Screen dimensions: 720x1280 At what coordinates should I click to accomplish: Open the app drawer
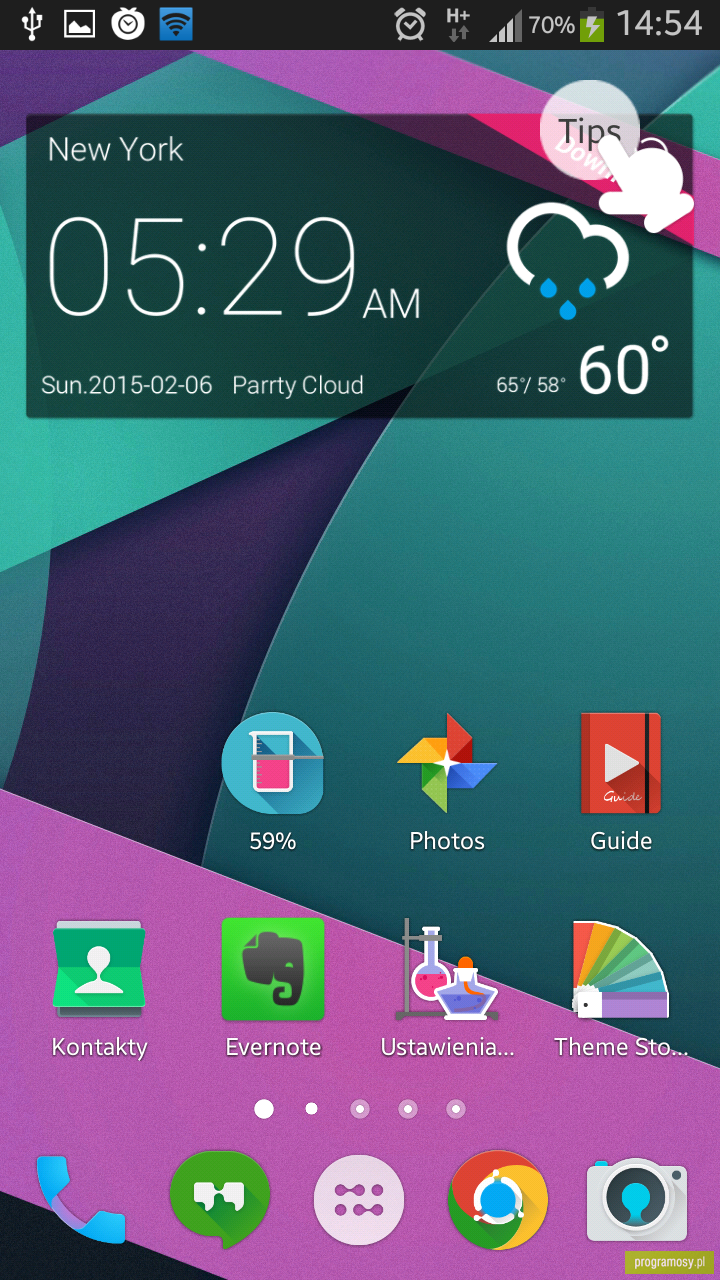click(x=359, y=1199)
